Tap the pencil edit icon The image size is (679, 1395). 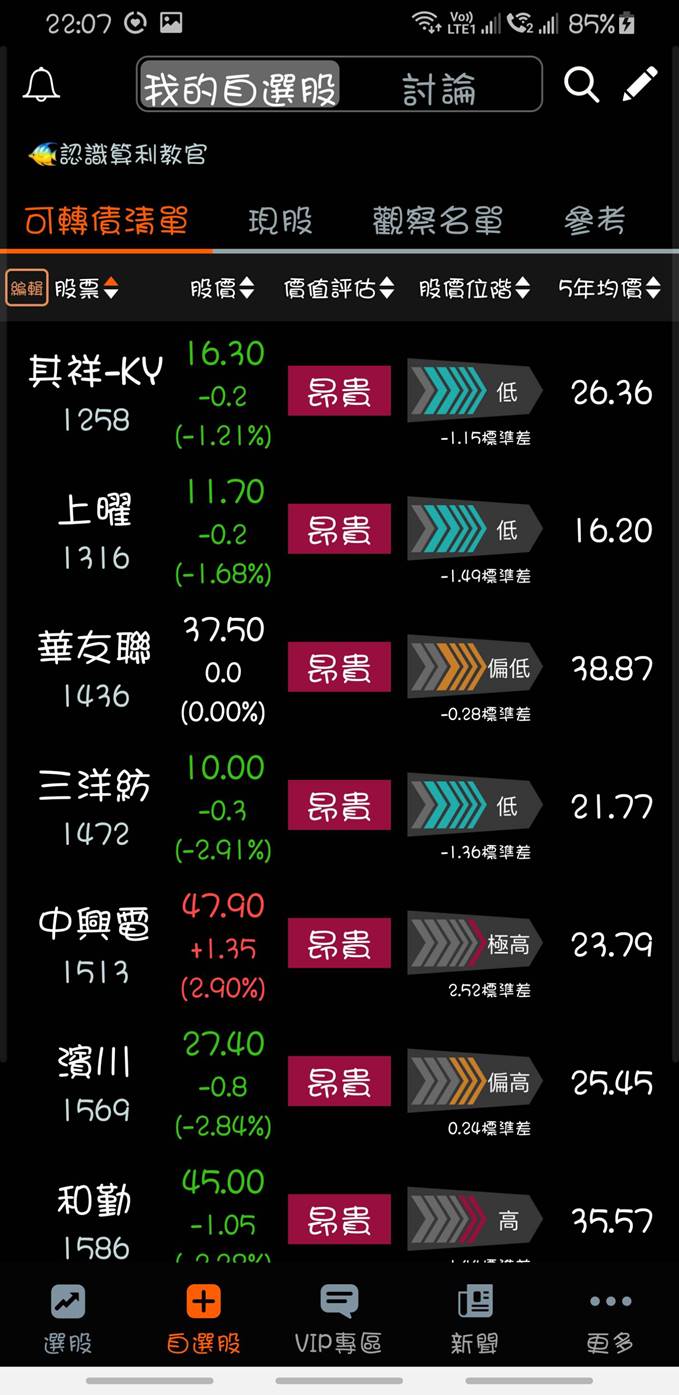pos(640,84)
